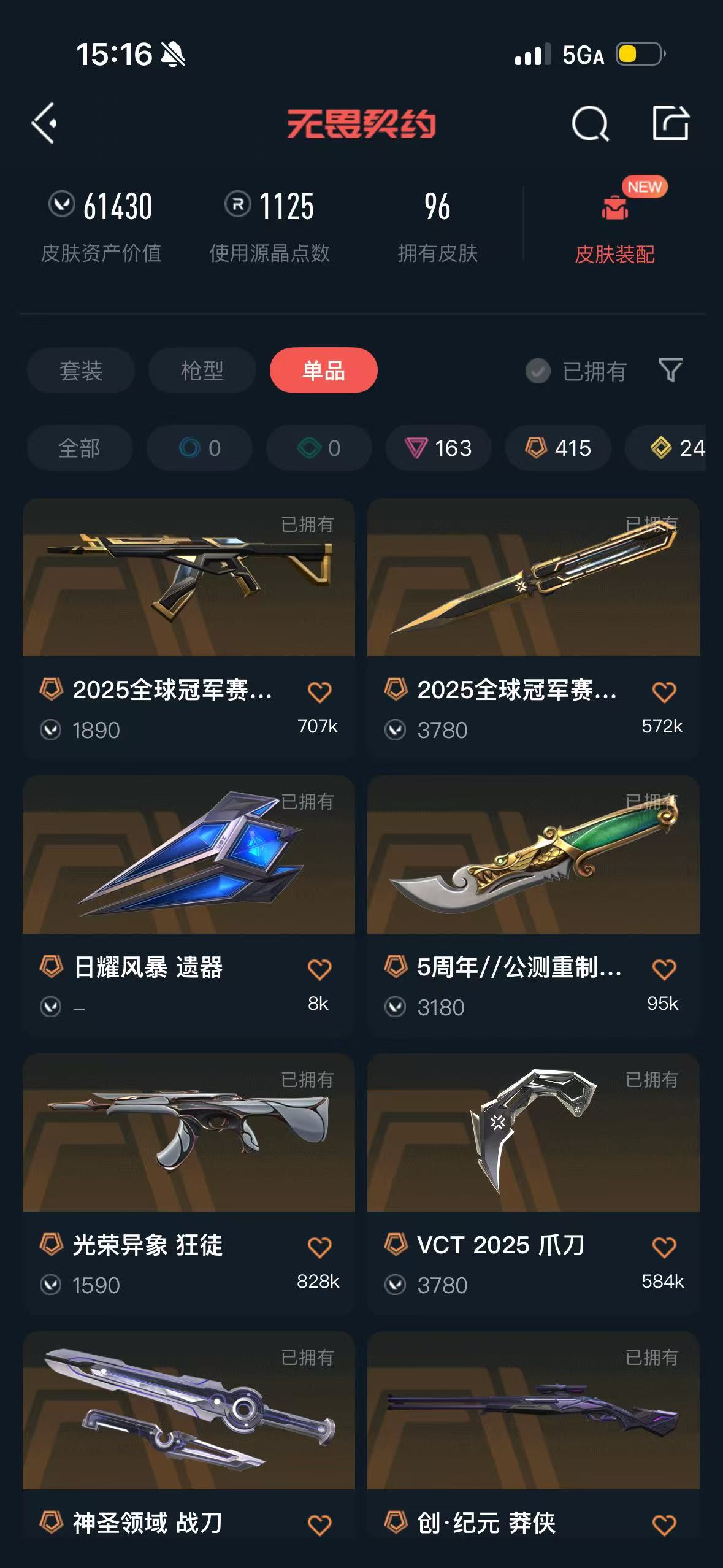The height and width of the screenshot is (1568, 723).
Task: Filter by the pink tier chip 163
Action: pyautogui.click(x=438, y=448)
